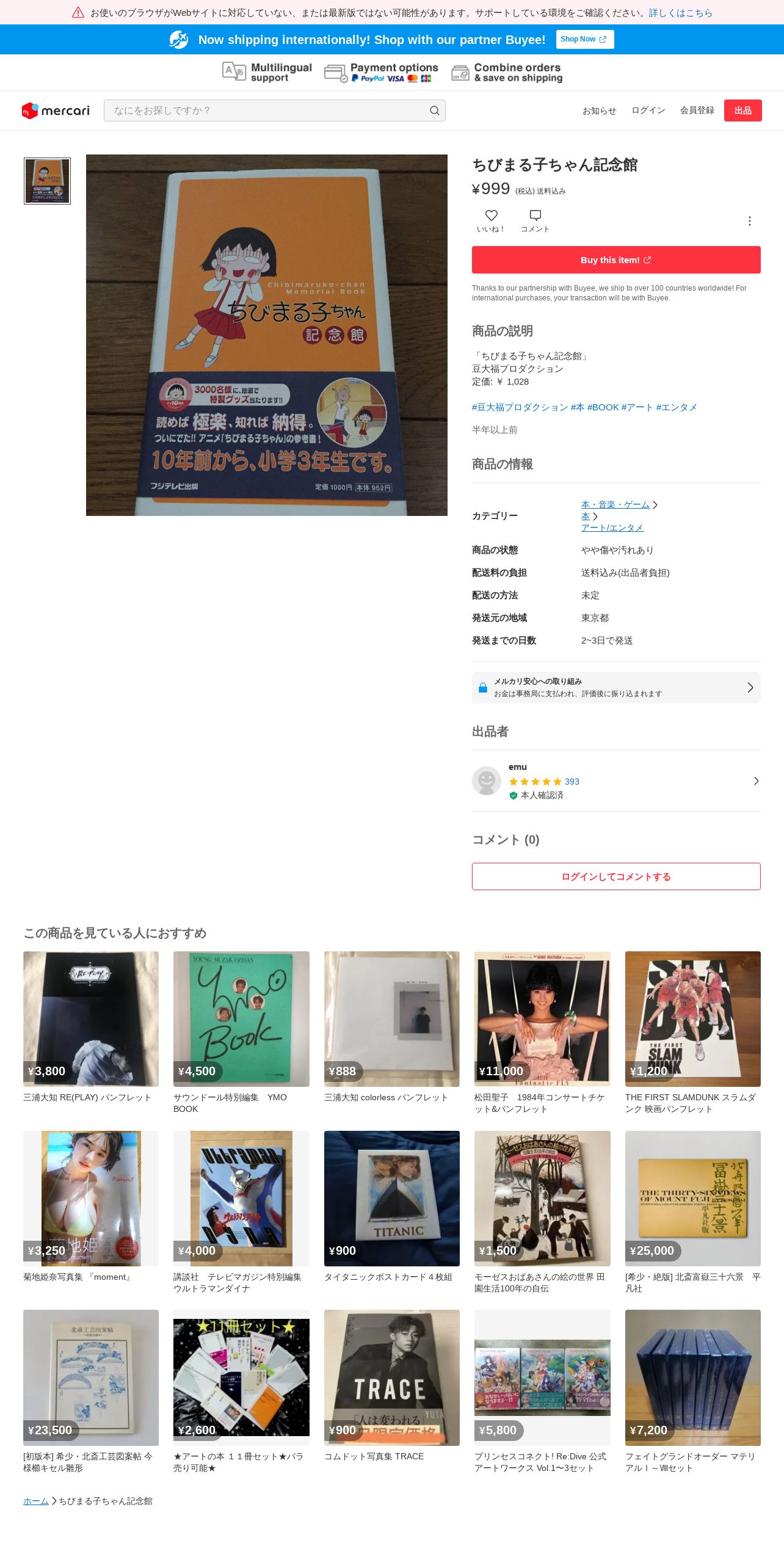This screenshot has width=784, height=1568.
Task: Open the three-dot overflow menu
Action: tap(749, 221)
